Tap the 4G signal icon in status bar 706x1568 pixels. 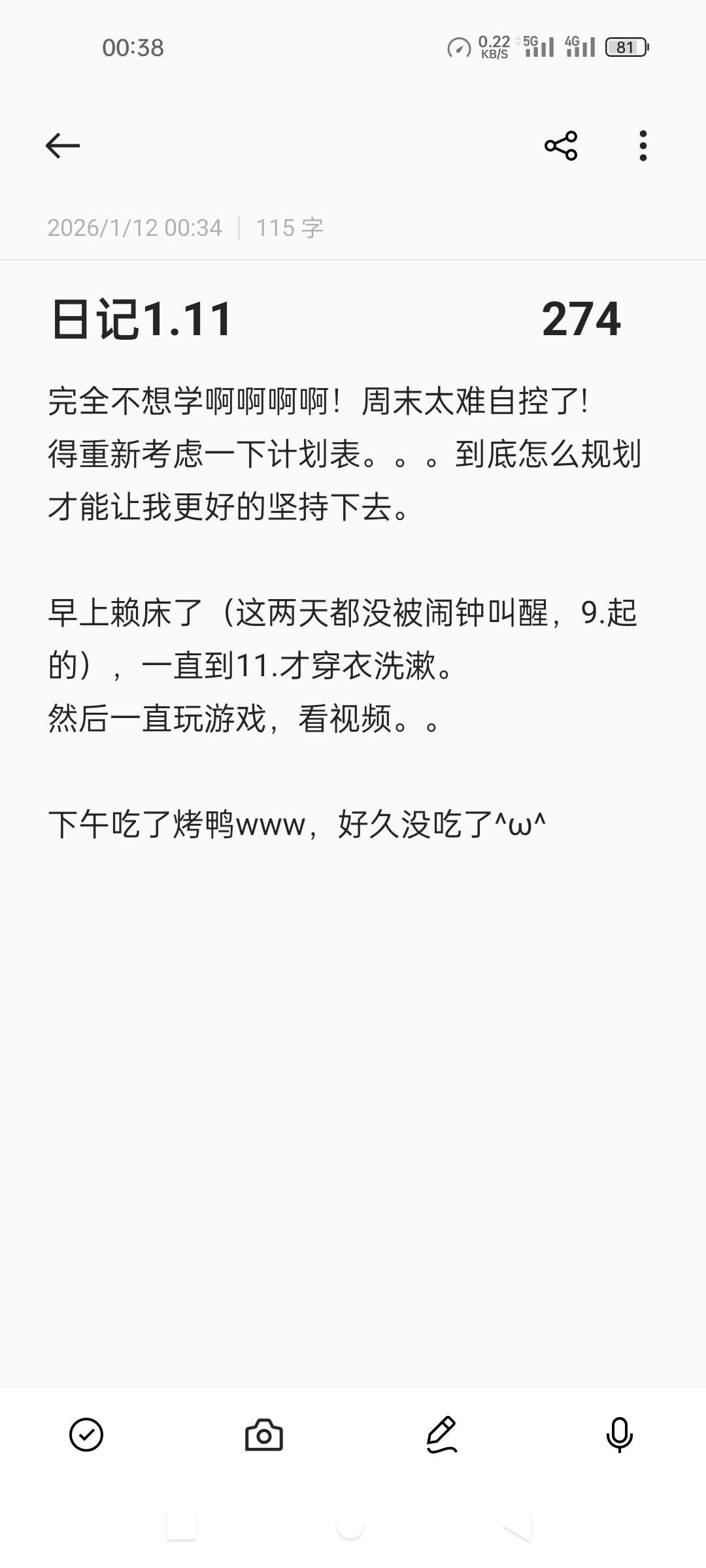[x=579, y=46]
